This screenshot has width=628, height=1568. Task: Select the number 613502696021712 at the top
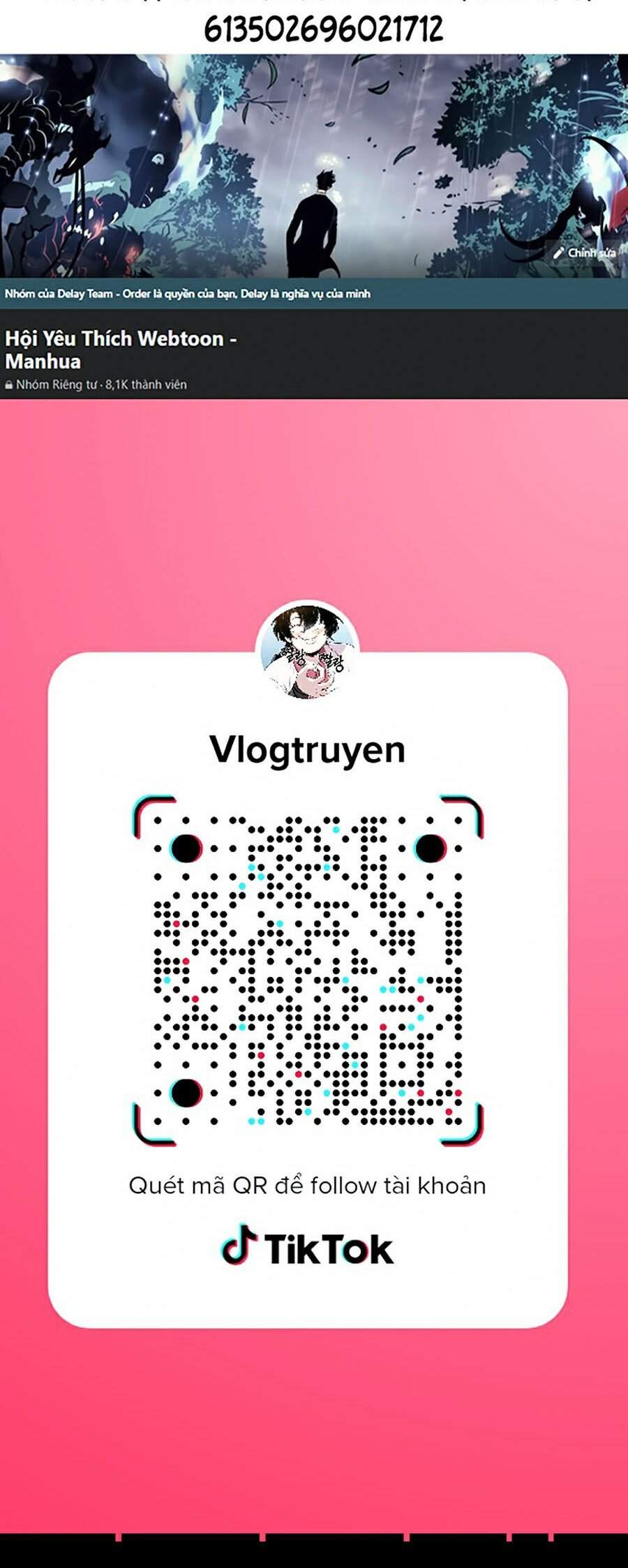[x=325, y=29]
